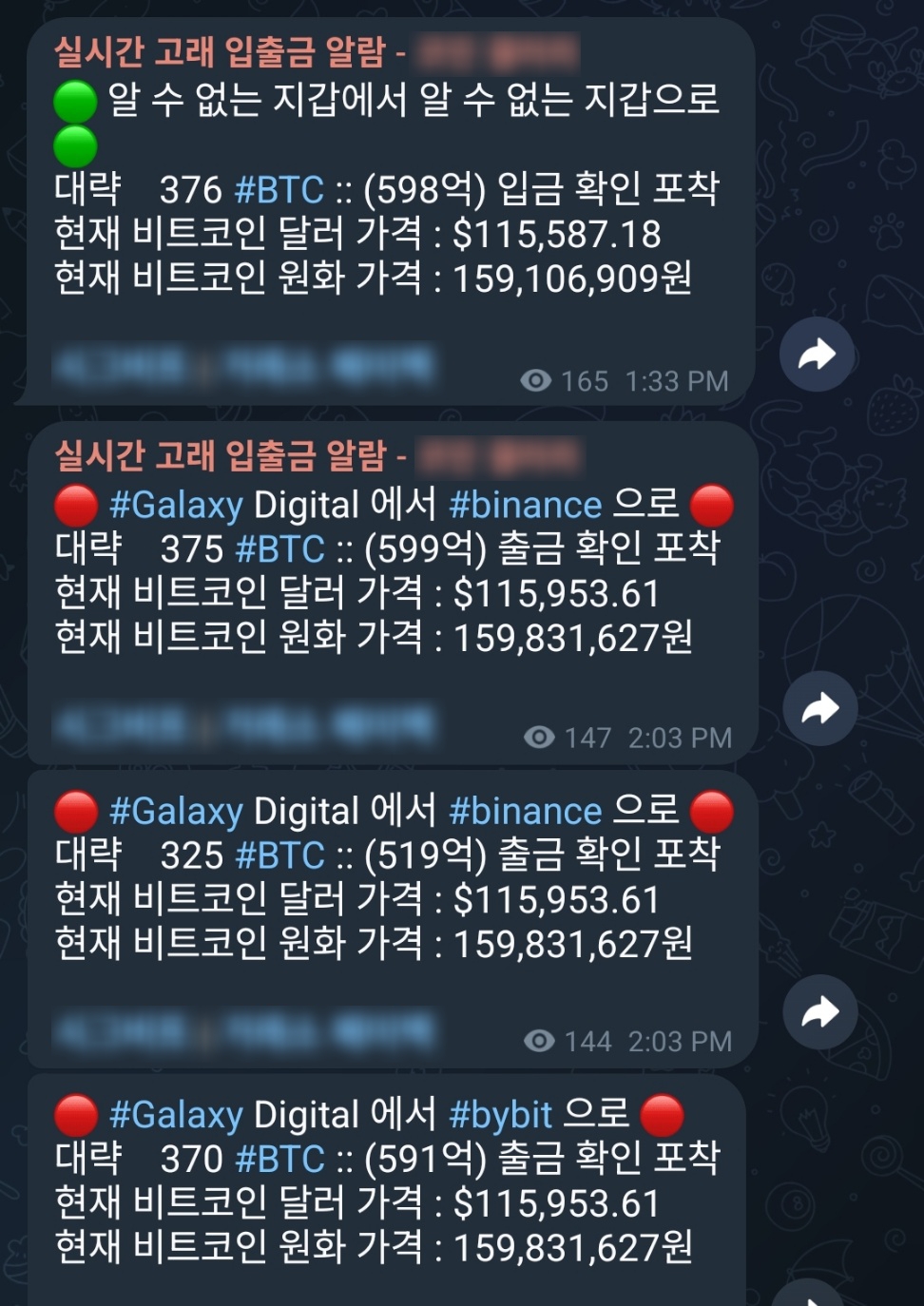Click the eye view-count icon showing 147
924x1306 pixels.
[x=542, y=738]
